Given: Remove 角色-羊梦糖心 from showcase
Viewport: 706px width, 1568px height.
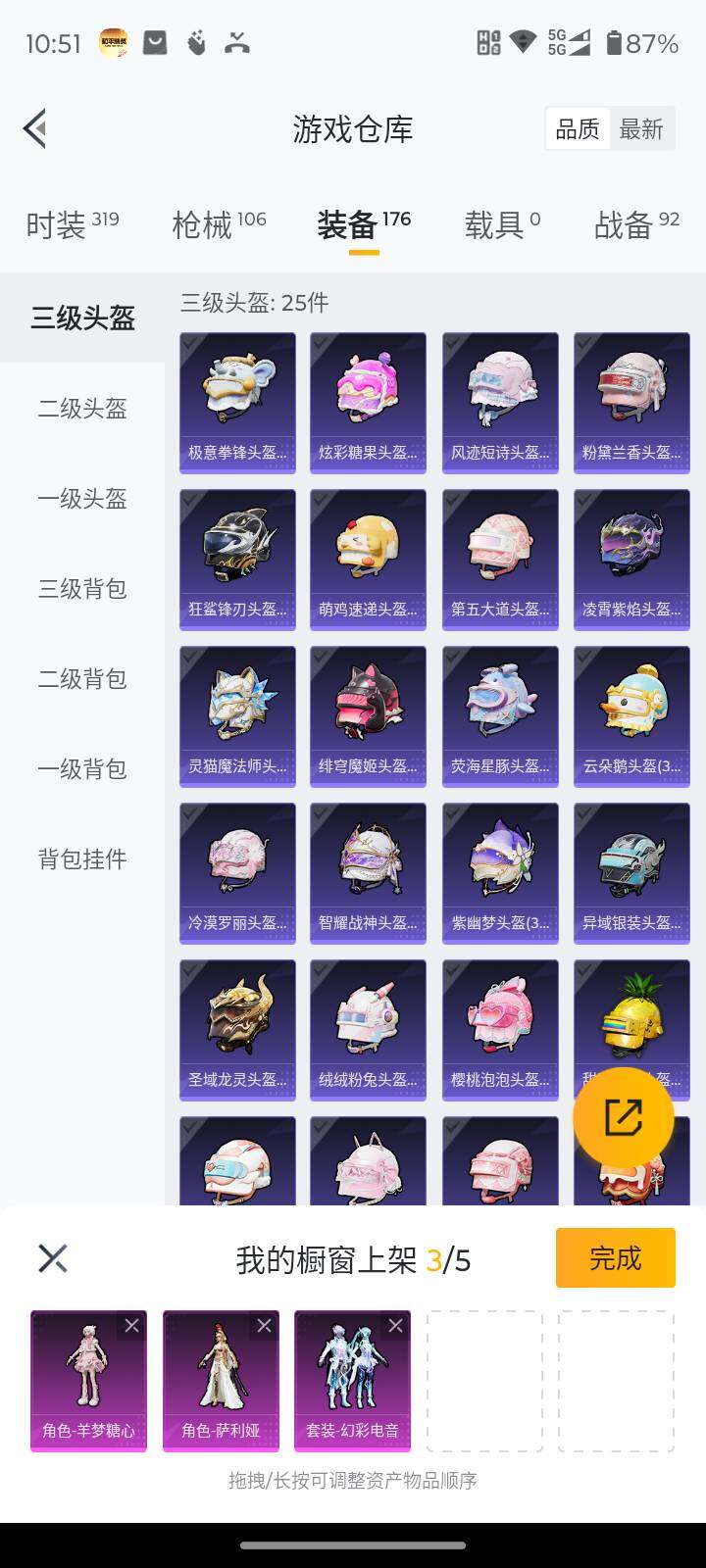Looking at the screenshot, I should [x=131, y=1326].
